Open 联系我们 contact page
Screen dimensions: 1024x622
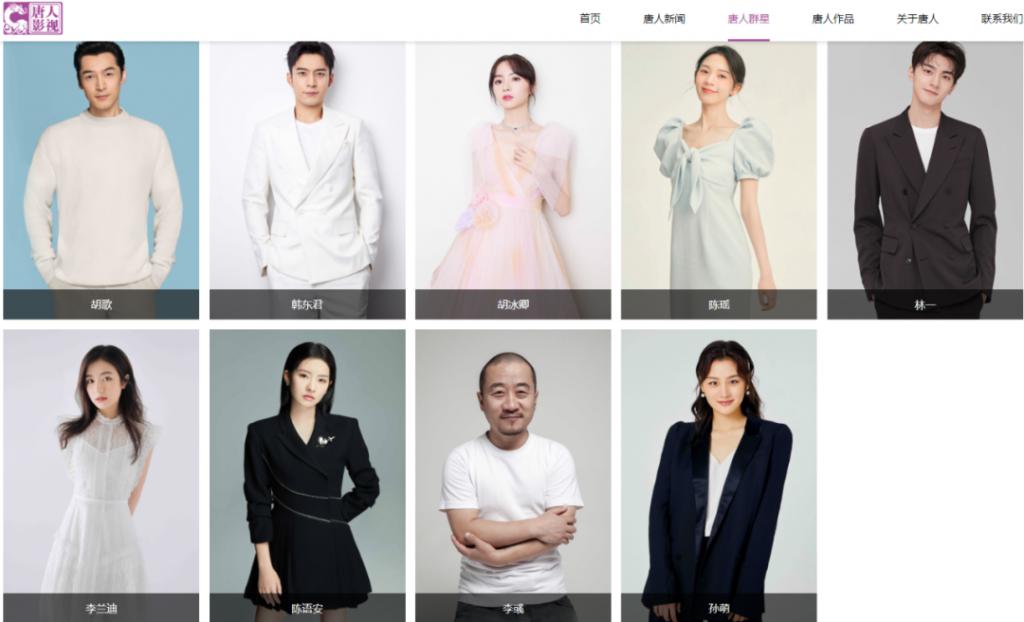1000,19
